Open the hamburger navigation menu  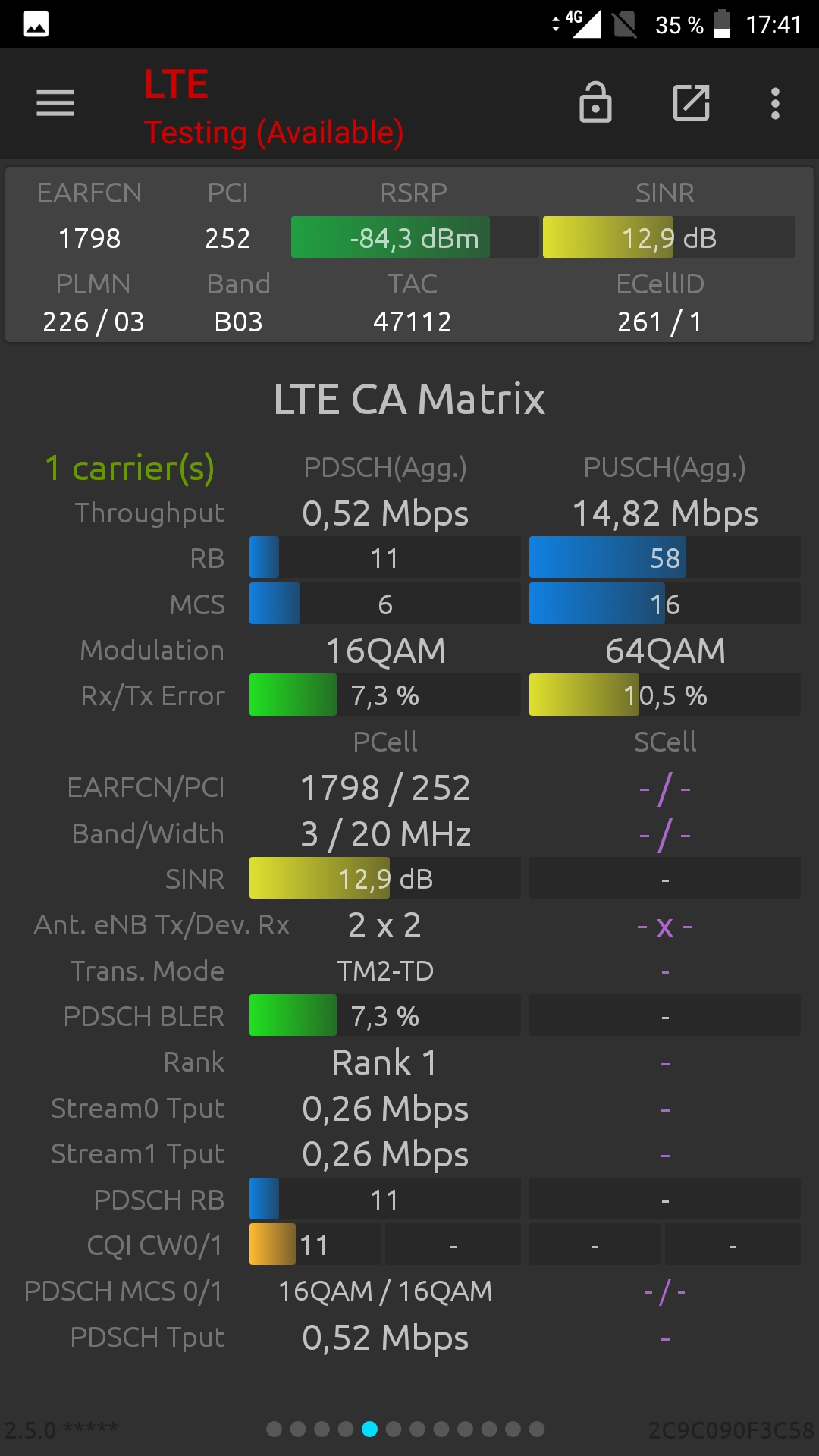pyautogui.click(x=55, y=103)
